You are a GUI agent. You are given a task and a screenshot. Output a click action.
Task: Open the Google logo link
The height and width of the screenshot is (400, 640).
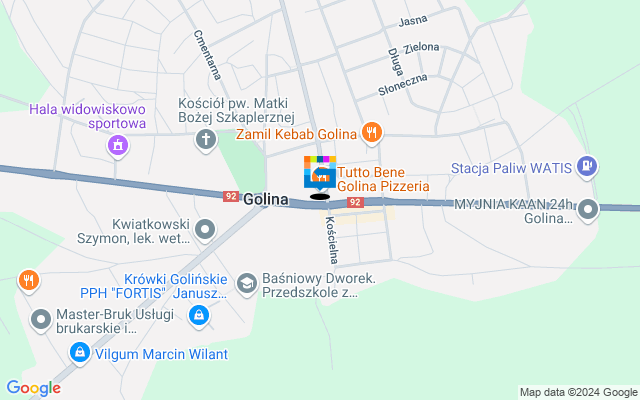33,388
